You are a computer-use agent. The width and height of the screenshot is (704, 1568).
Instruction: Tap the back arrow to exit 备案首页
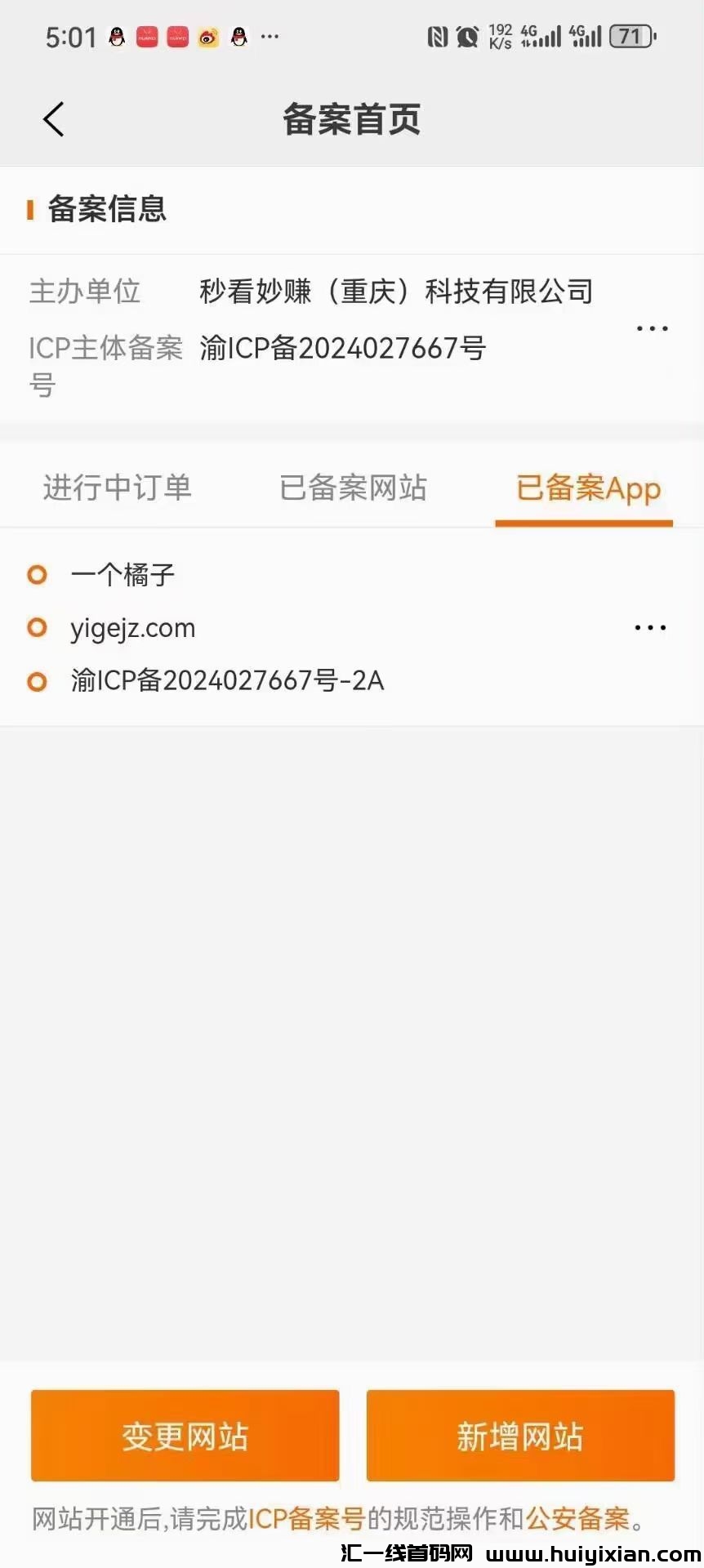click(x=53, y=118)
